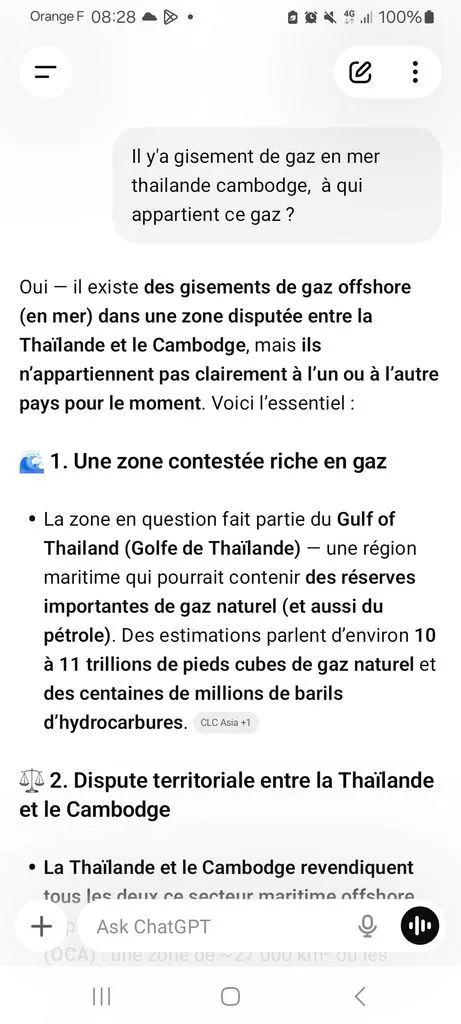Open the three-dot overflow menu
Screen dimensions: 461x1024
coord(415,72)
